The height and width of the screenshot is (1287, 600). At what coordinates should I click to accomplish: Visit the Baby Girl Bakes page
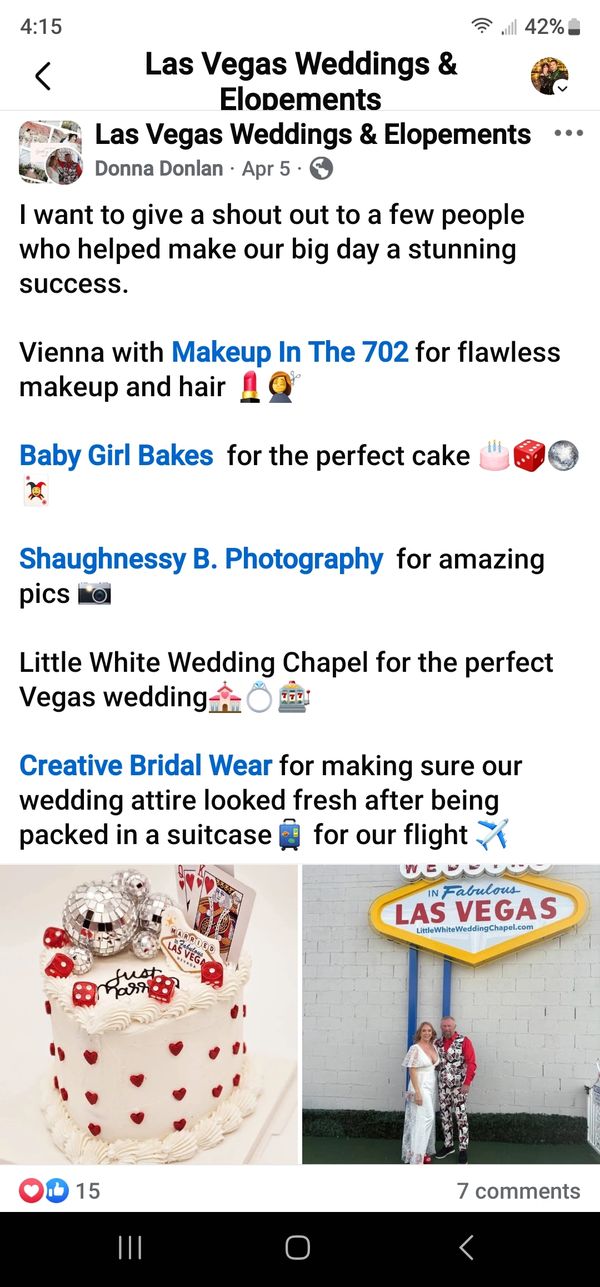(116, 456)
